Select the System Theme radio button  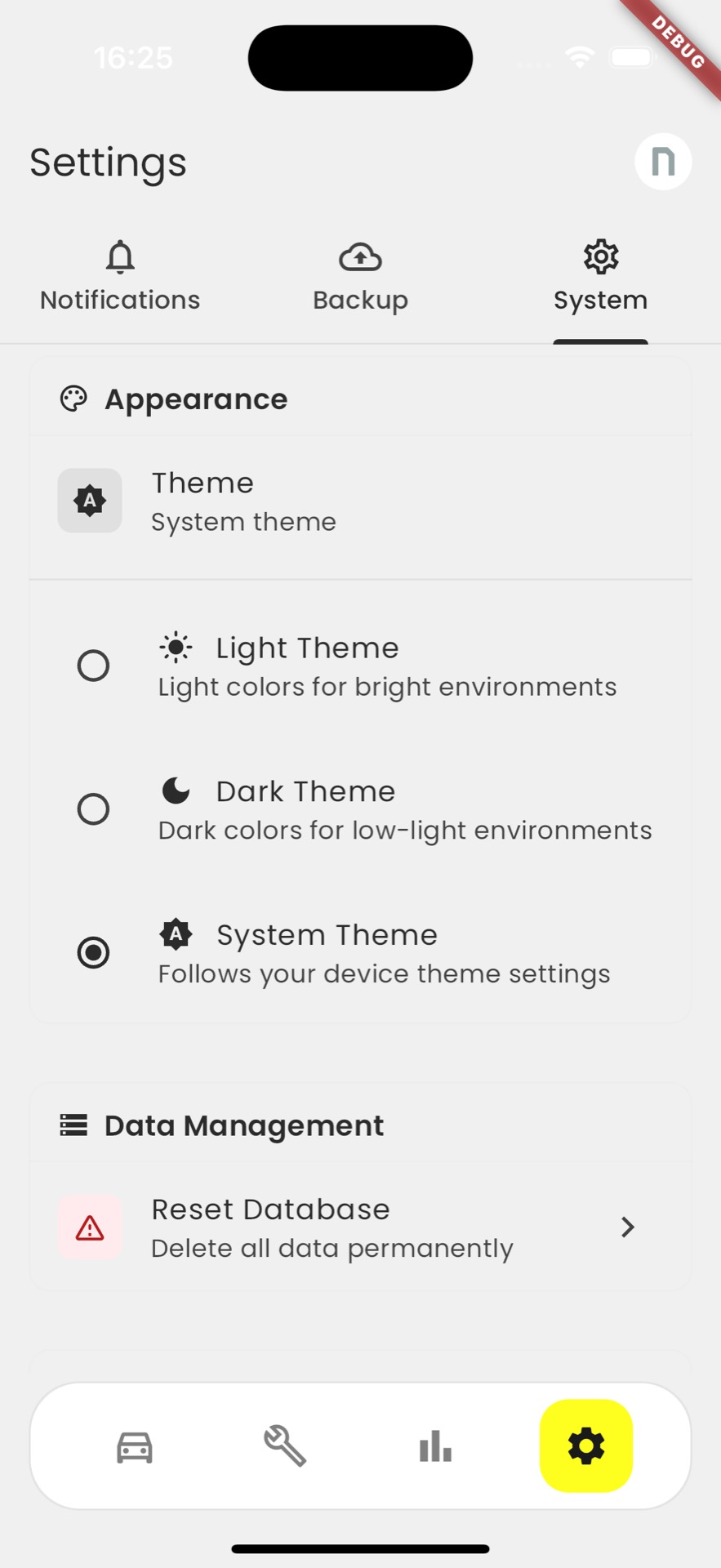[x=94, y=952]
